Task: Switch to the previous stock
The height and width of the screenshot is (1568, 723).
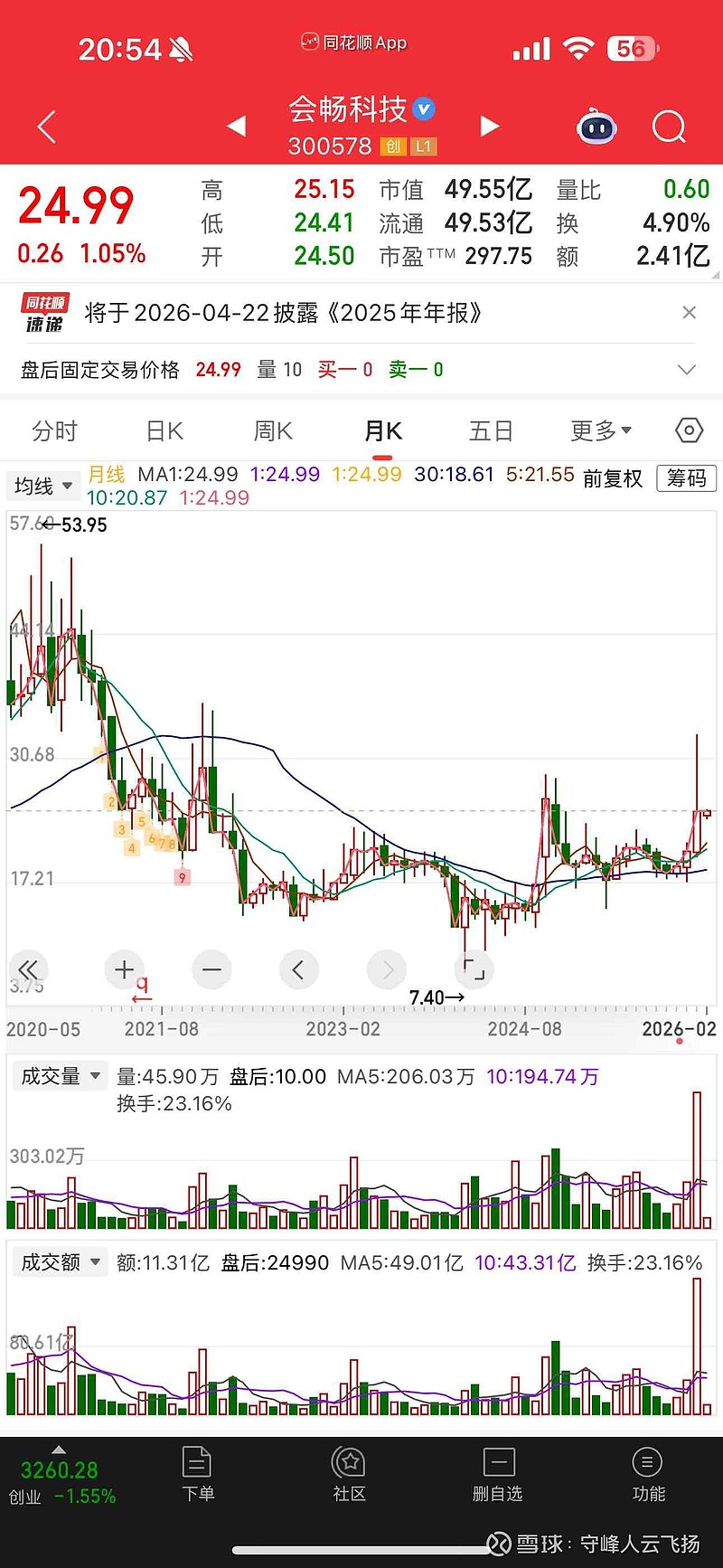Action: coord(237,126)
